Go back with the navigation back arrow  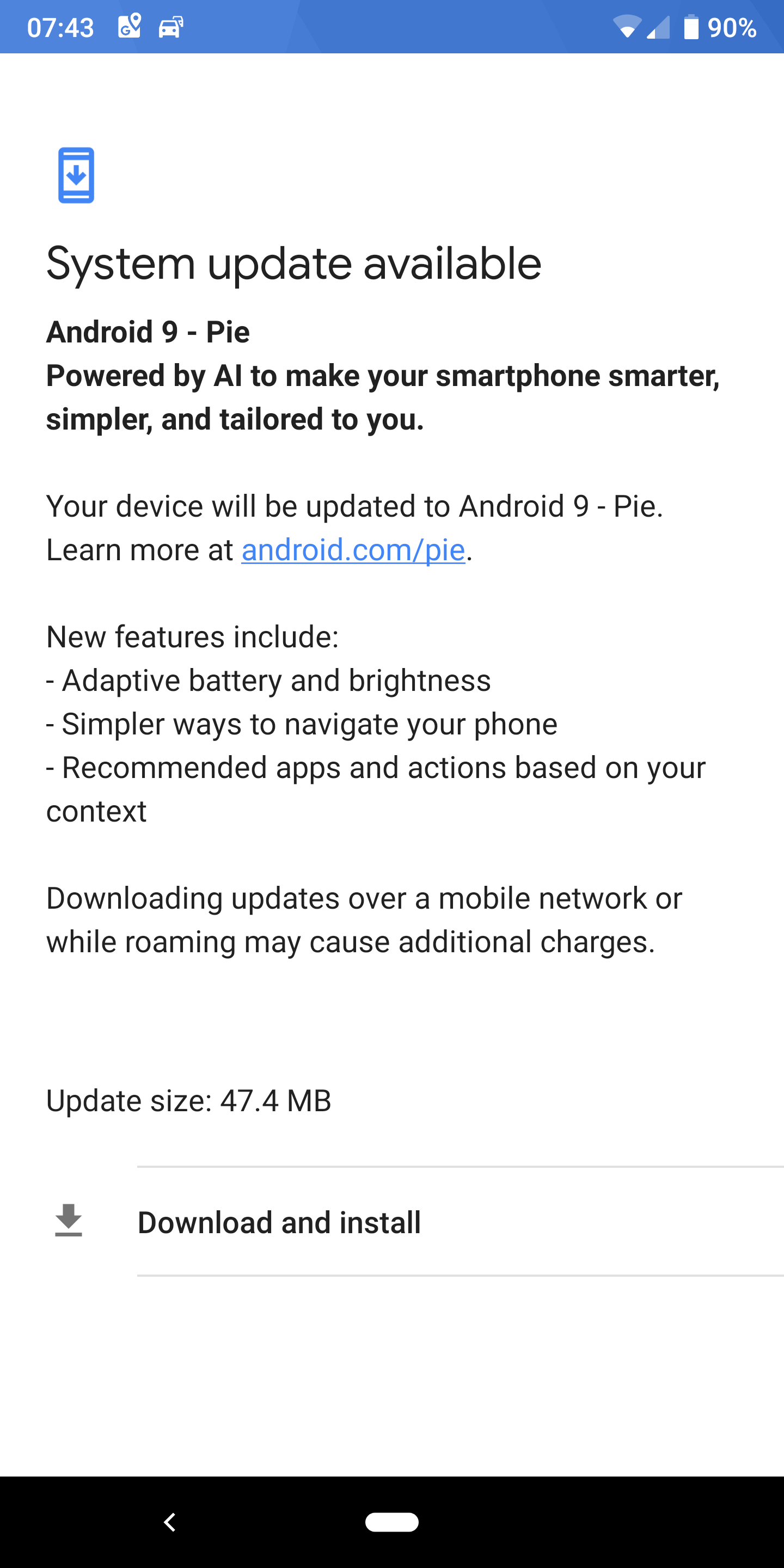pos(170,1522)
